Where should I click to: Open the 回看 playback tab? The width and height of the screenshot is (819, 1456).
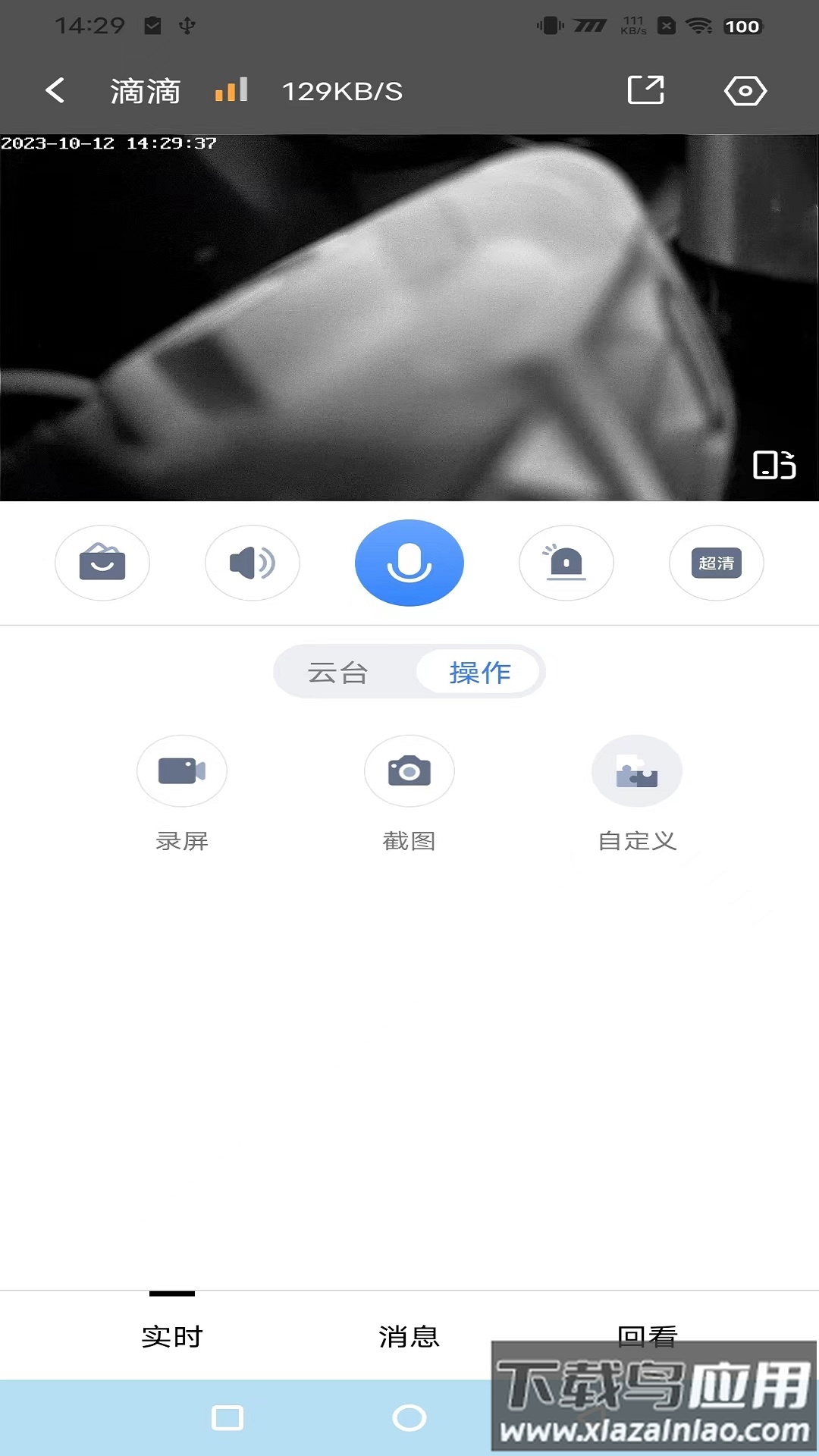(x=648, y=1338)
